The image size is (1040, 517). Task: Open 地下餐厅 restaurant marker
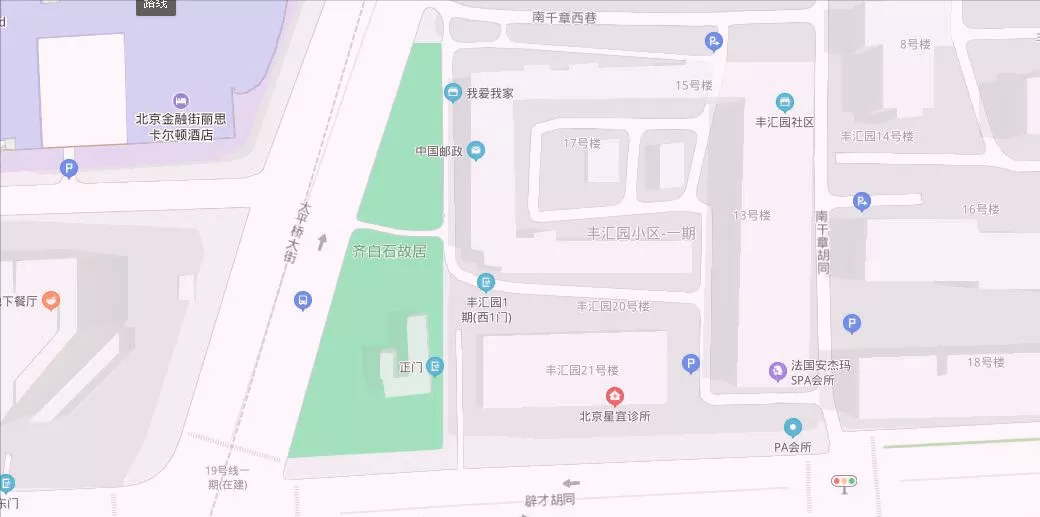(x=51, y=300)
